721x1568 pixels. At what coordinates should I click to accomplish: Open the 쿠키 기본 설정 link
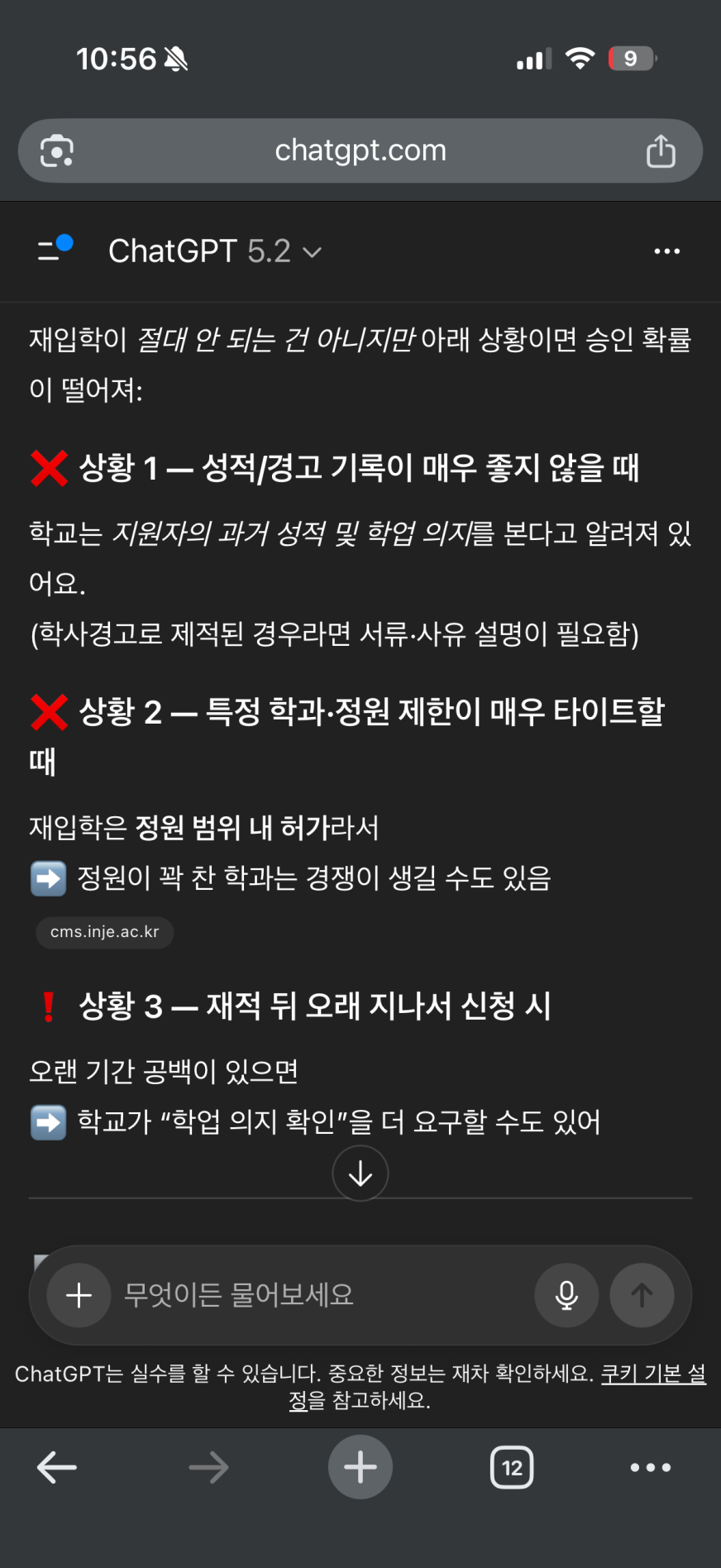click(x=652, y=1374)
